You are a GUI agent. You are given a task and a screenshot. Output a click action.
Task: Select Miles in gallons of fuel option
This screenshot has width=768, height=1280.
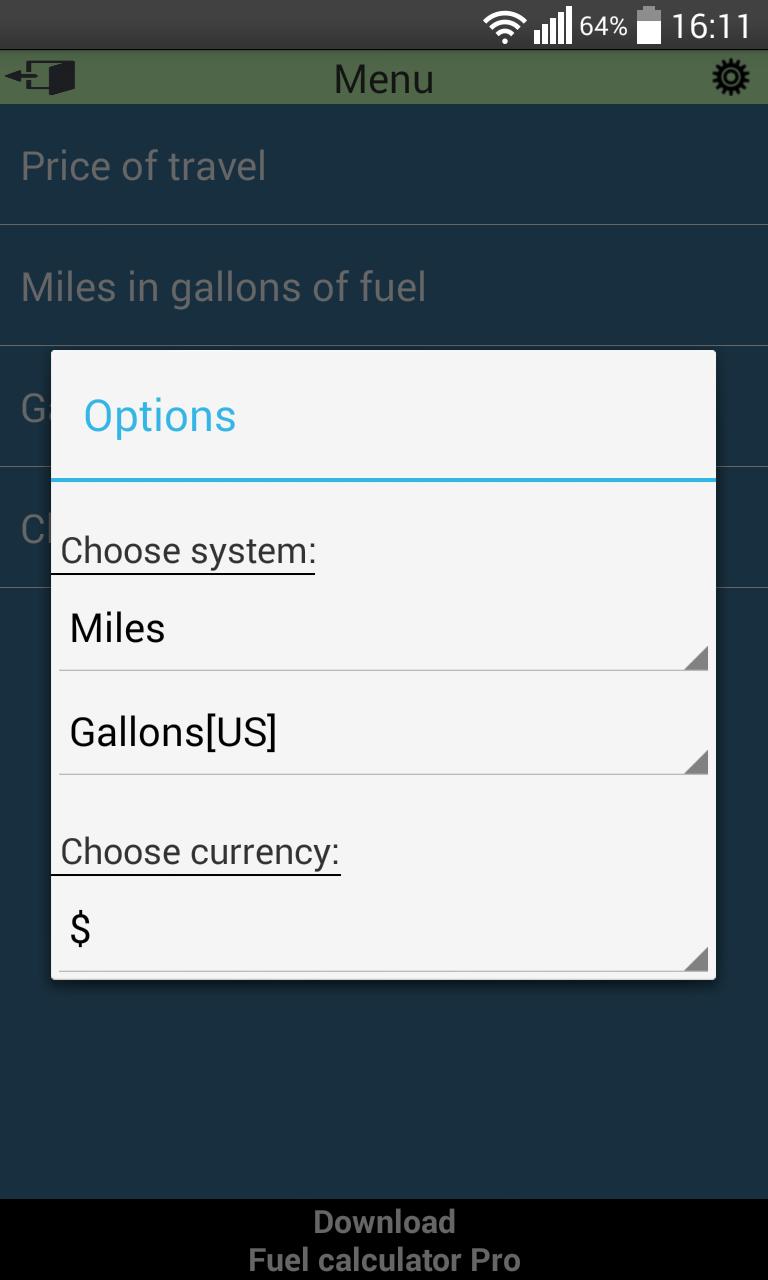[x=223, y=287]
